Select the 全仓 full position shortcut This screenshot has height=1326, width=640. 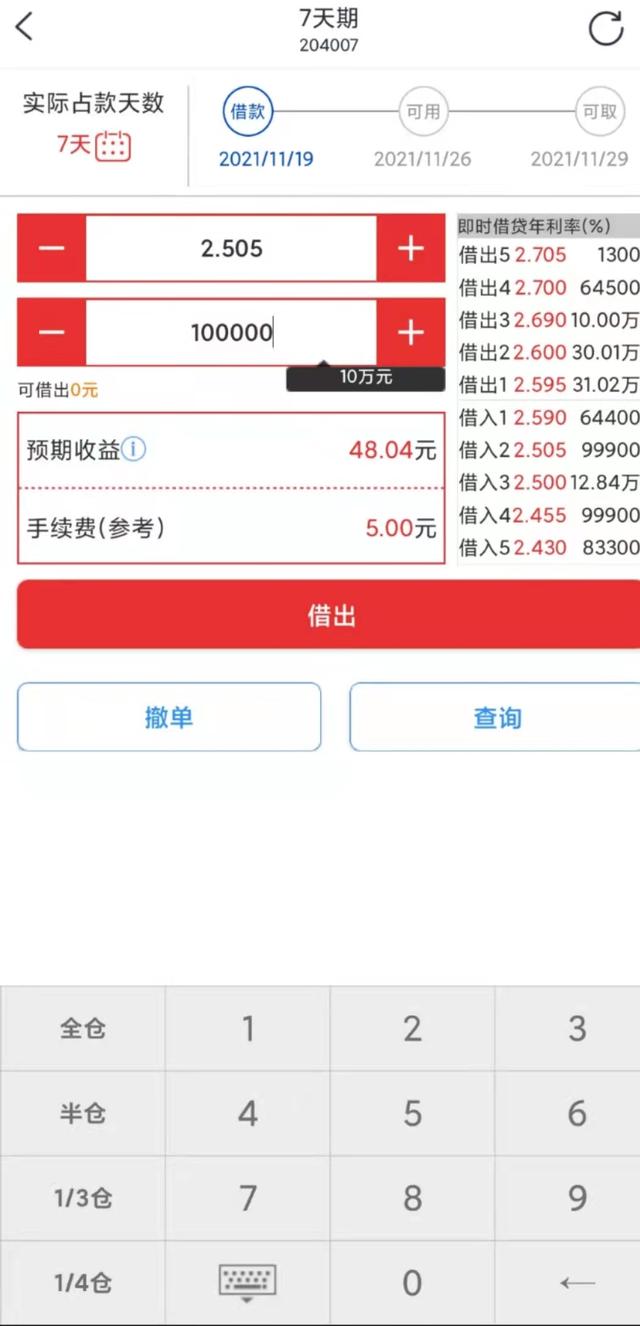pos(82,1028)
